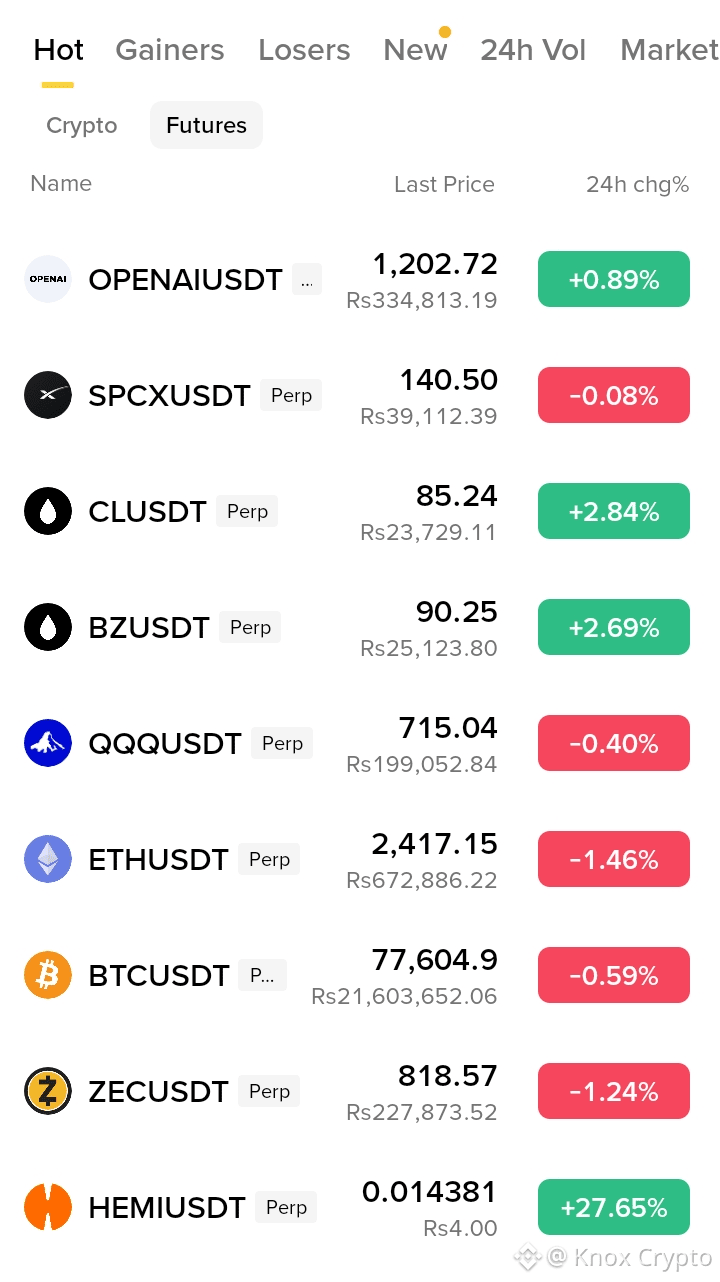
Task: Open the Market tab
Action: coord(669,50)
